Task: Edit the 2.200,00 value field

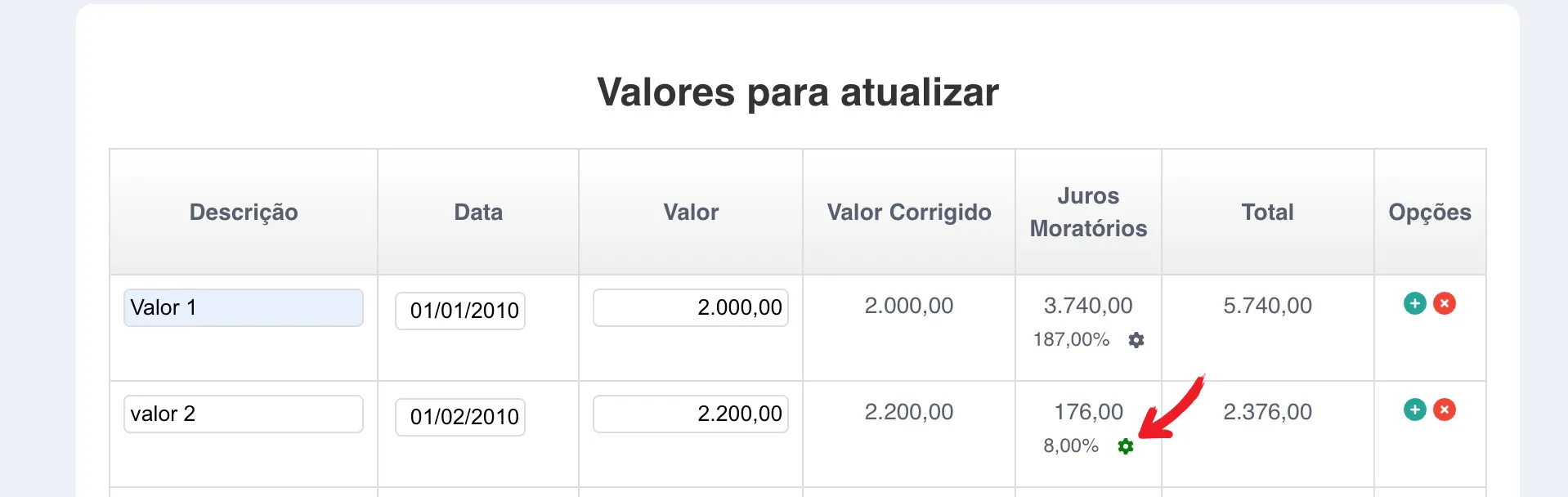Action: pyautogui.click(x=690, y=414)
